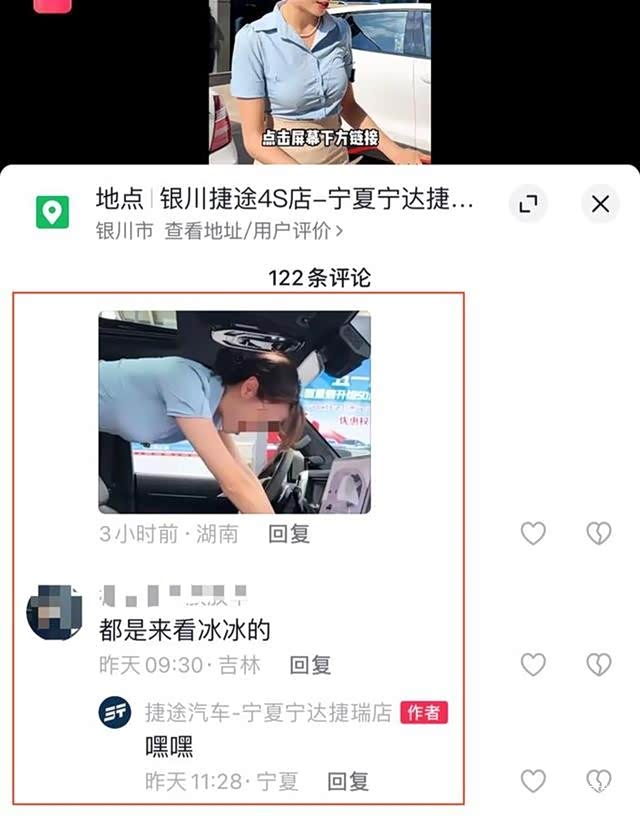Expand comments panel to full screen
The height and width of the screenshot is (817, 640).
[x=528, y=204]
